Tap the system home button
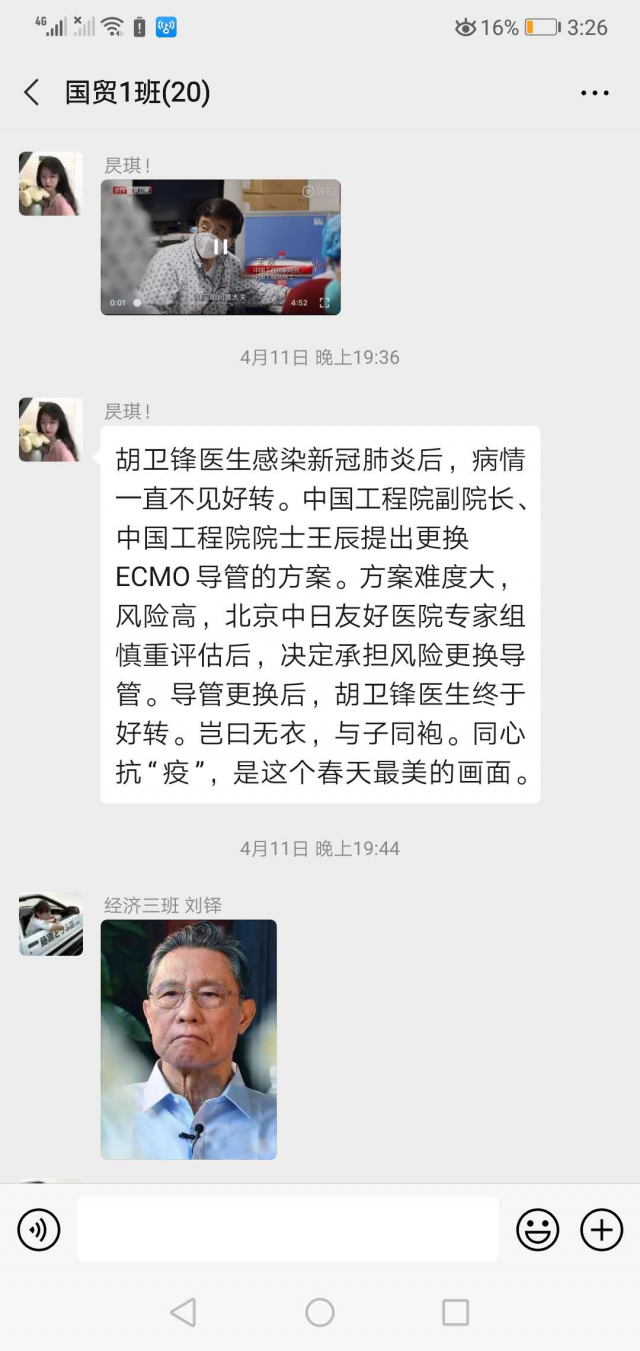The width and height of the screenshot is (640, 1351). (x=320, y=1312)
